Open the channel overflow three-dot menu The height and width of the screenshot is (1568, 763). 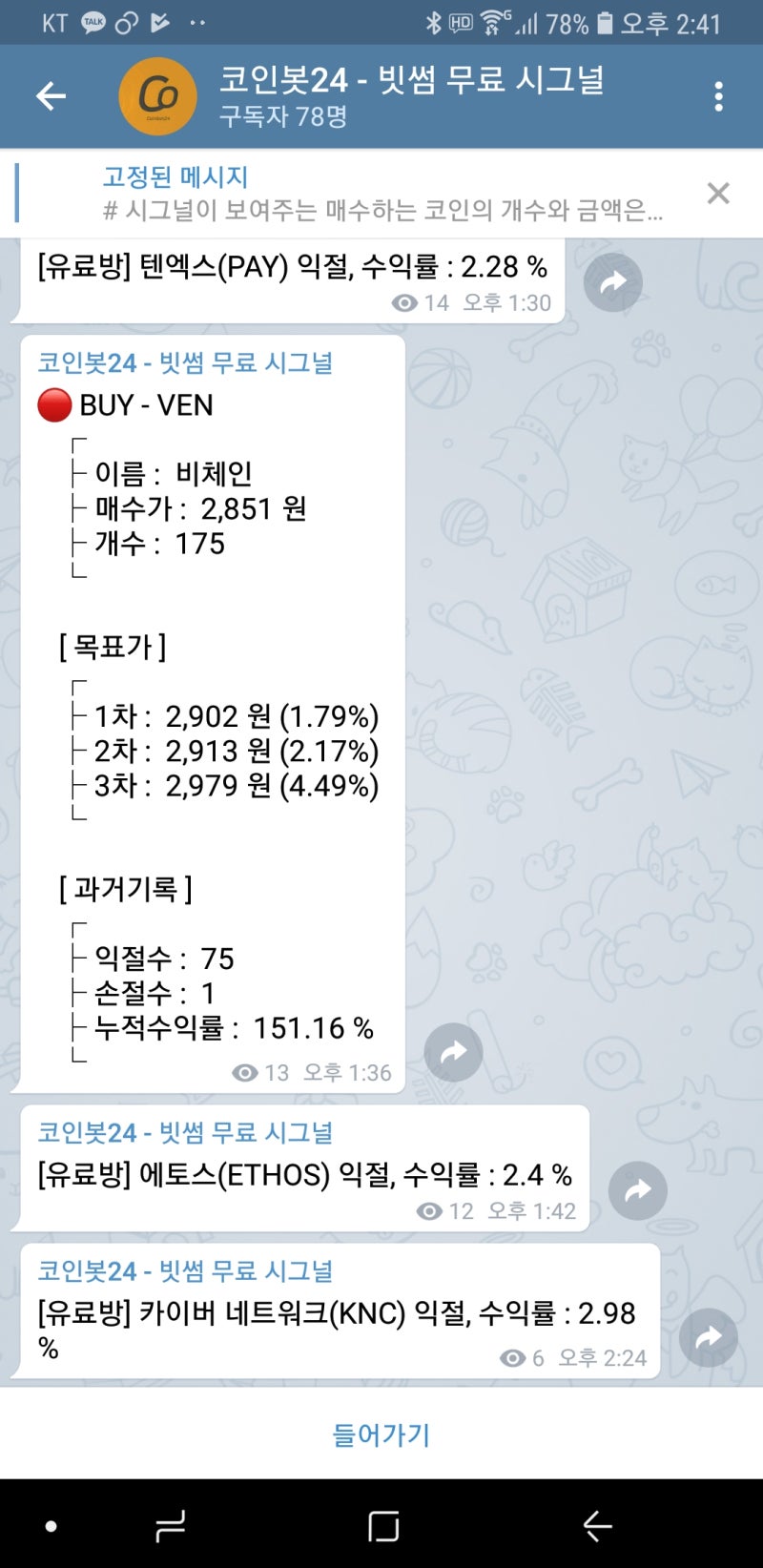(x=718, y=95)
